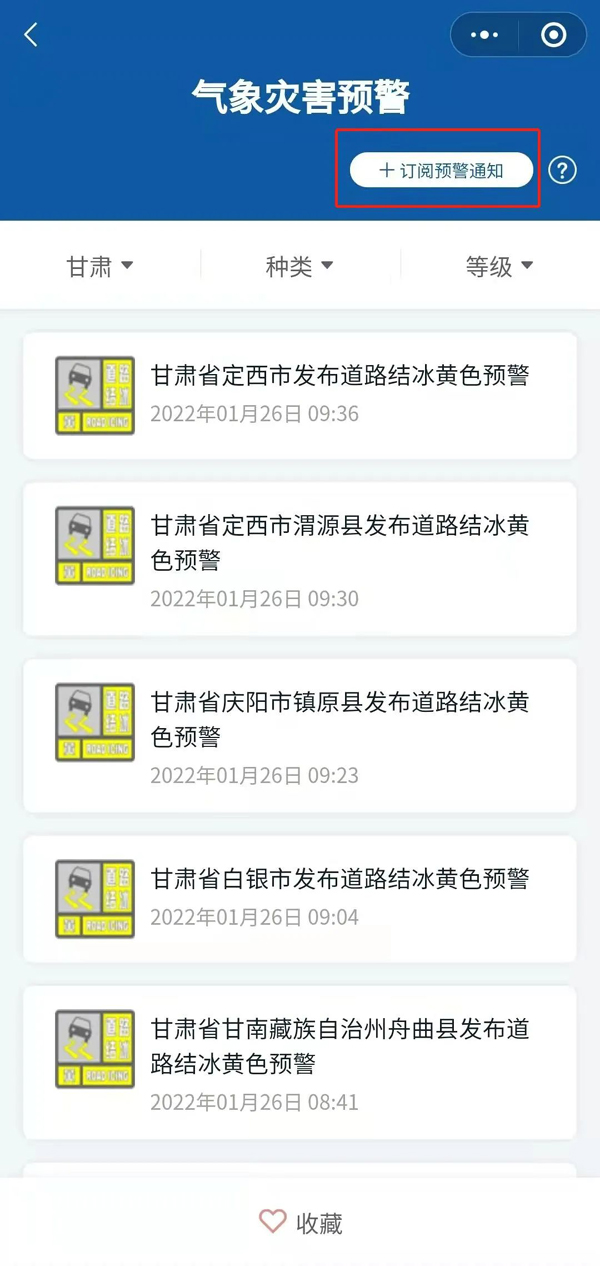This screenshot has height=1266, width=600.
Task: Expand the 甘肃 province dropdown
Action: tap(100, 266)
